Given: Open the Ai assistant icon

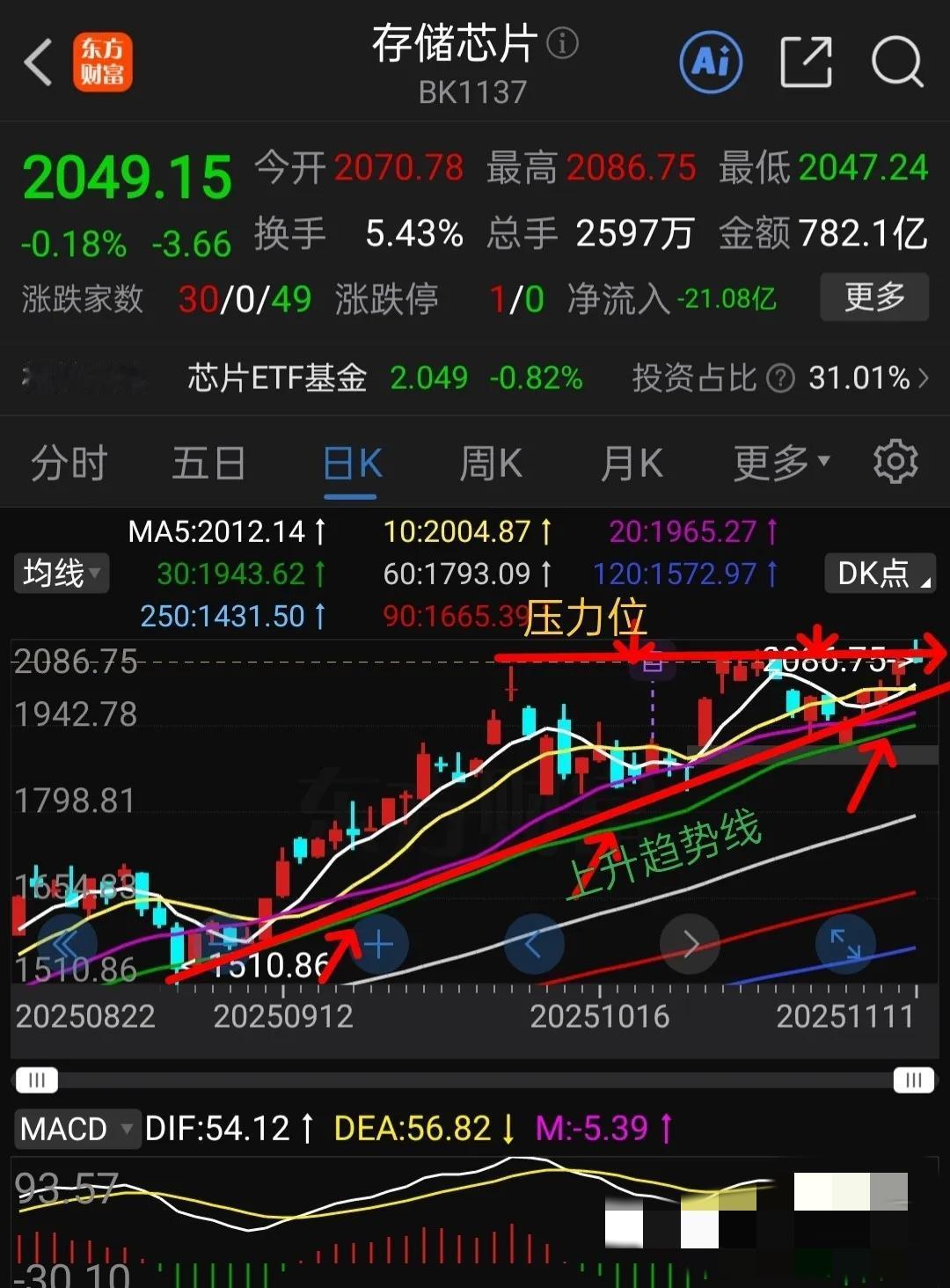Looking at the screenshot, I should (x=712, y=62).
